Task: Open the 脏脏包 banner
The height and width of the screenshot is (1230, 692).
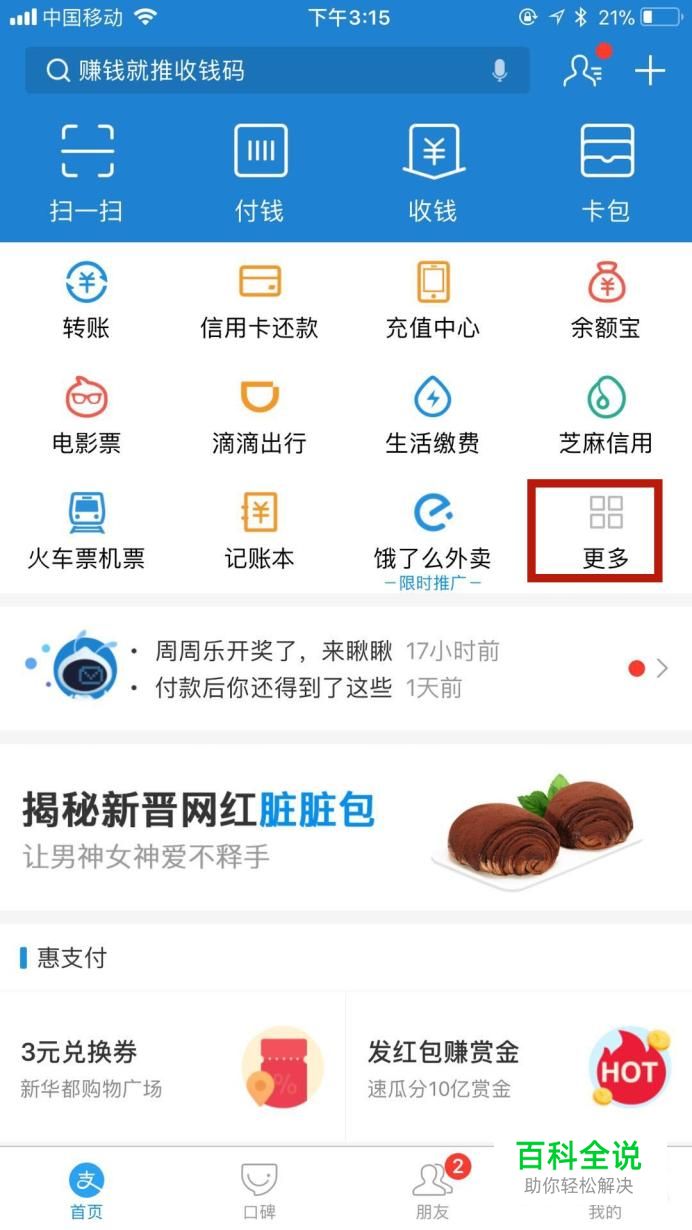Action: (x=346, y=827)
